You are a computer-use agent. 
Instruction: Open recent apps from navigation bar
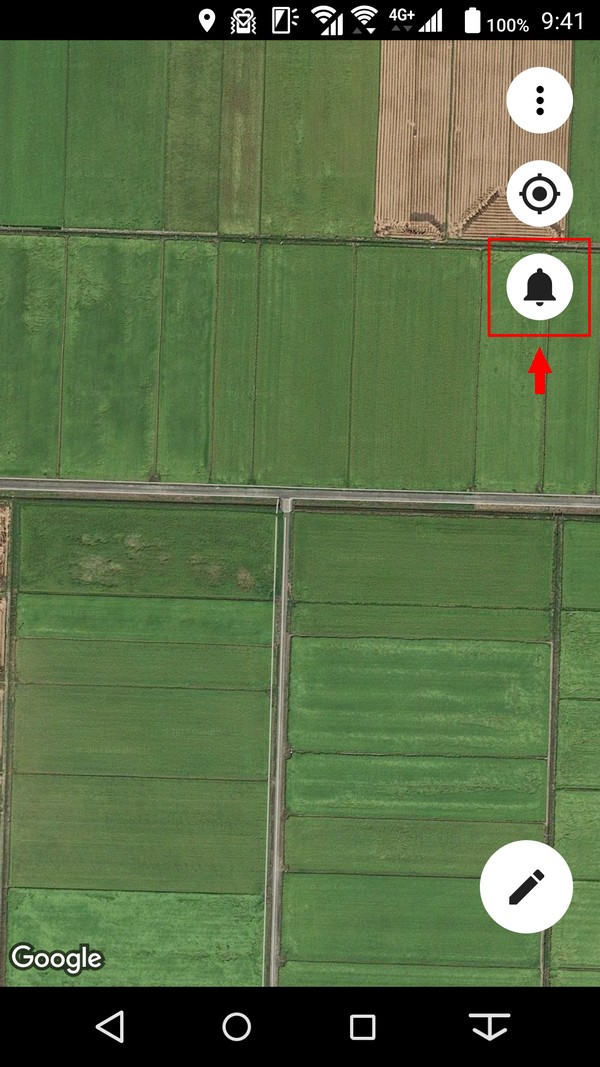point(363,1026)
